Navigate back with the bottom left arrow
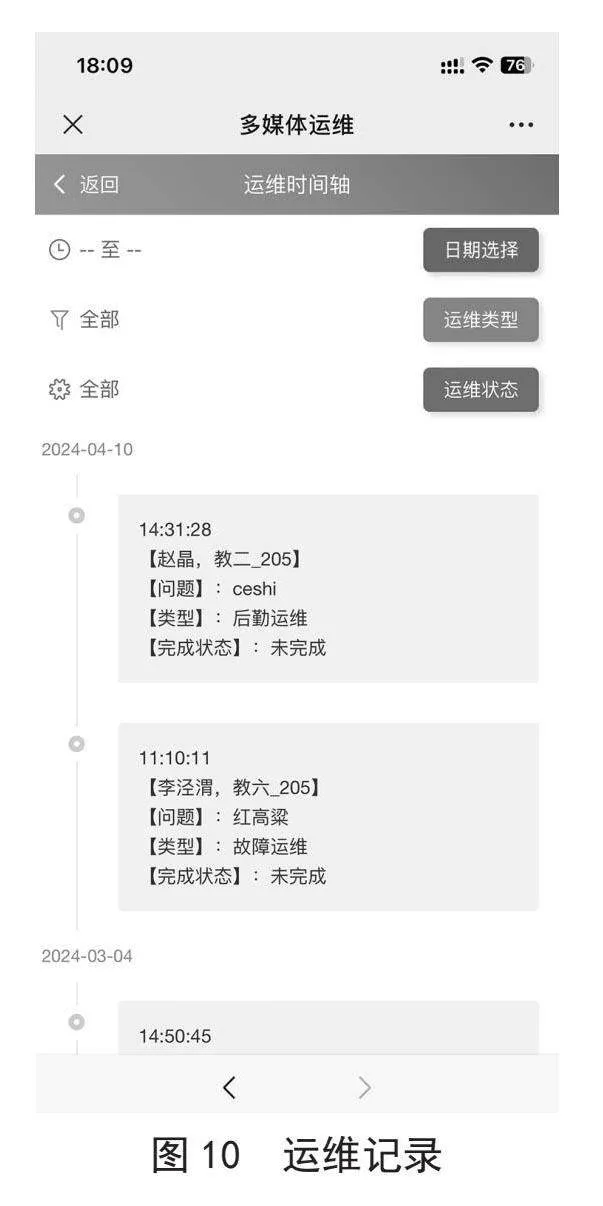This screenshot has height=1206, width=603. pos(229,1087)
